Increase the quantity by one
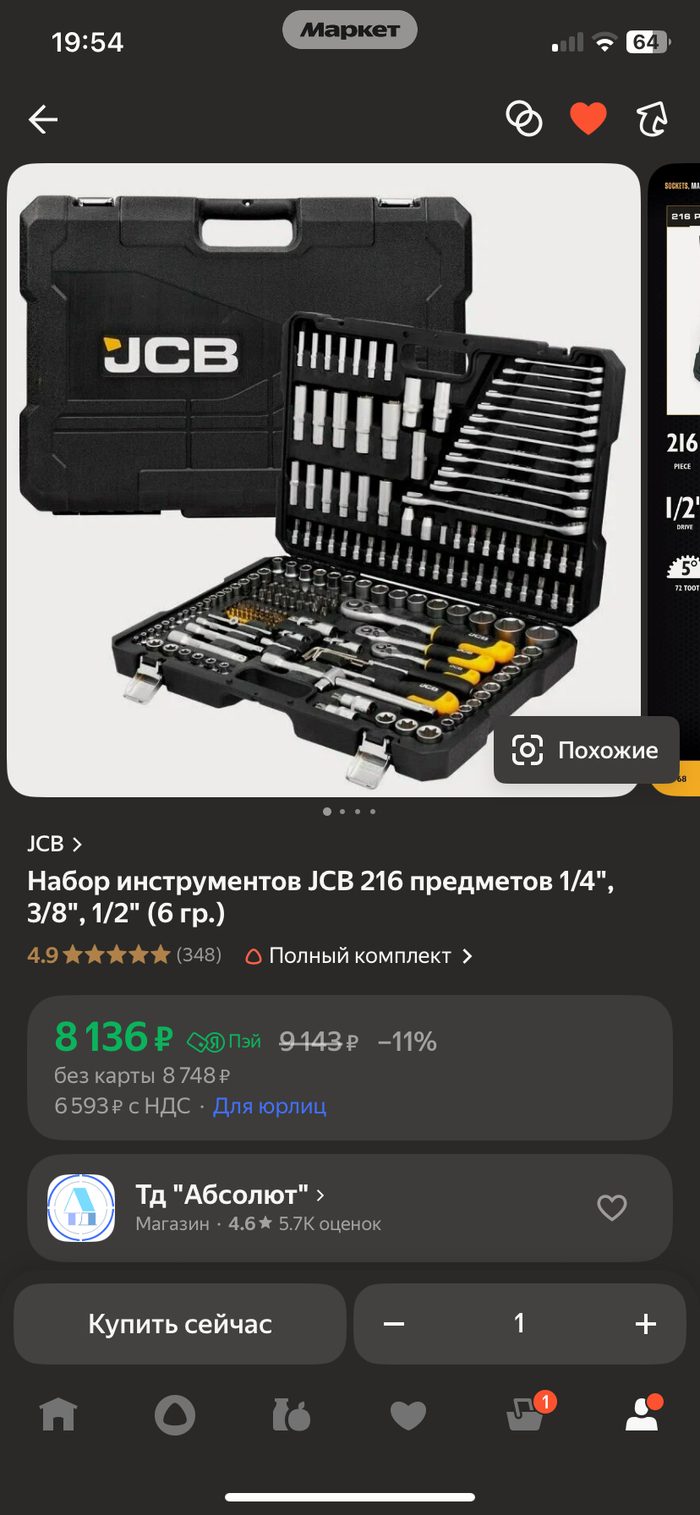 click(x=645, y=1324)
